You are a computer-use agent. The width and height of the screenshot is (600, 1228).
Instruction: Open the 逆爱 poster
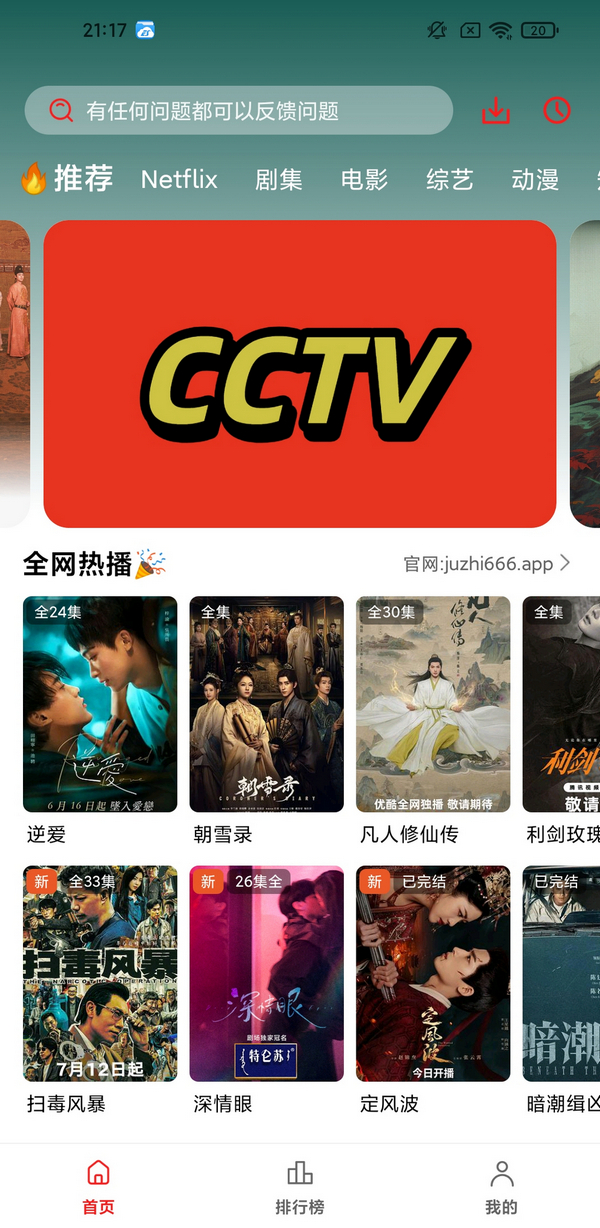pos(100,704)
